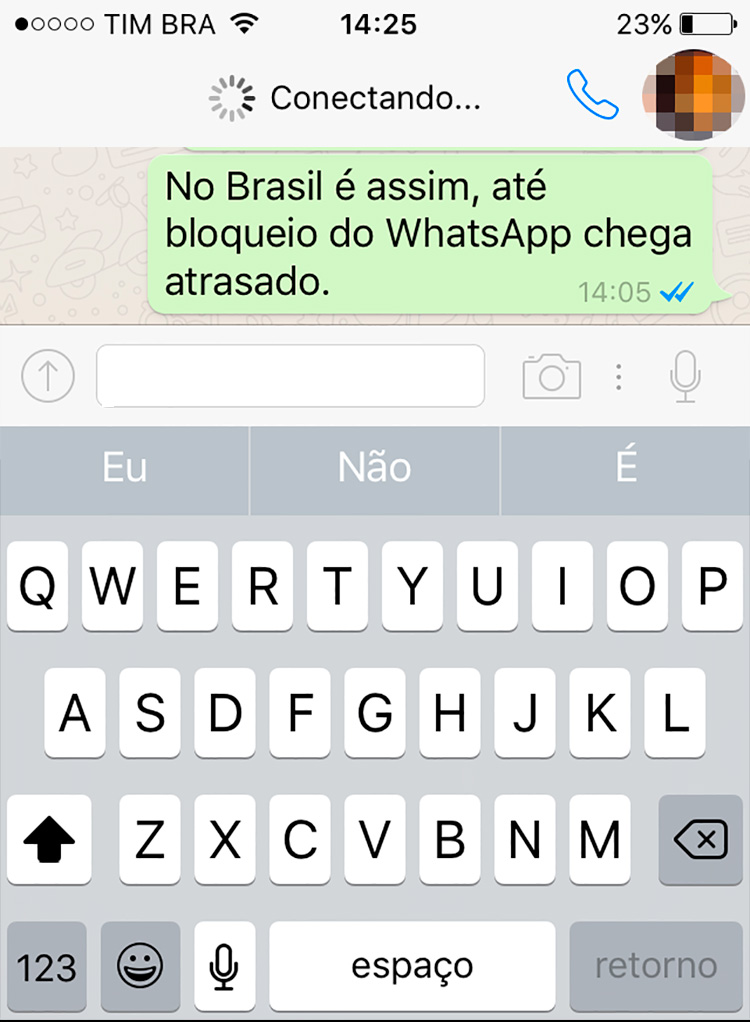Switch to the numeric 123 keyboard
This screenshot has height=1022, width=750.
point(47,965)
